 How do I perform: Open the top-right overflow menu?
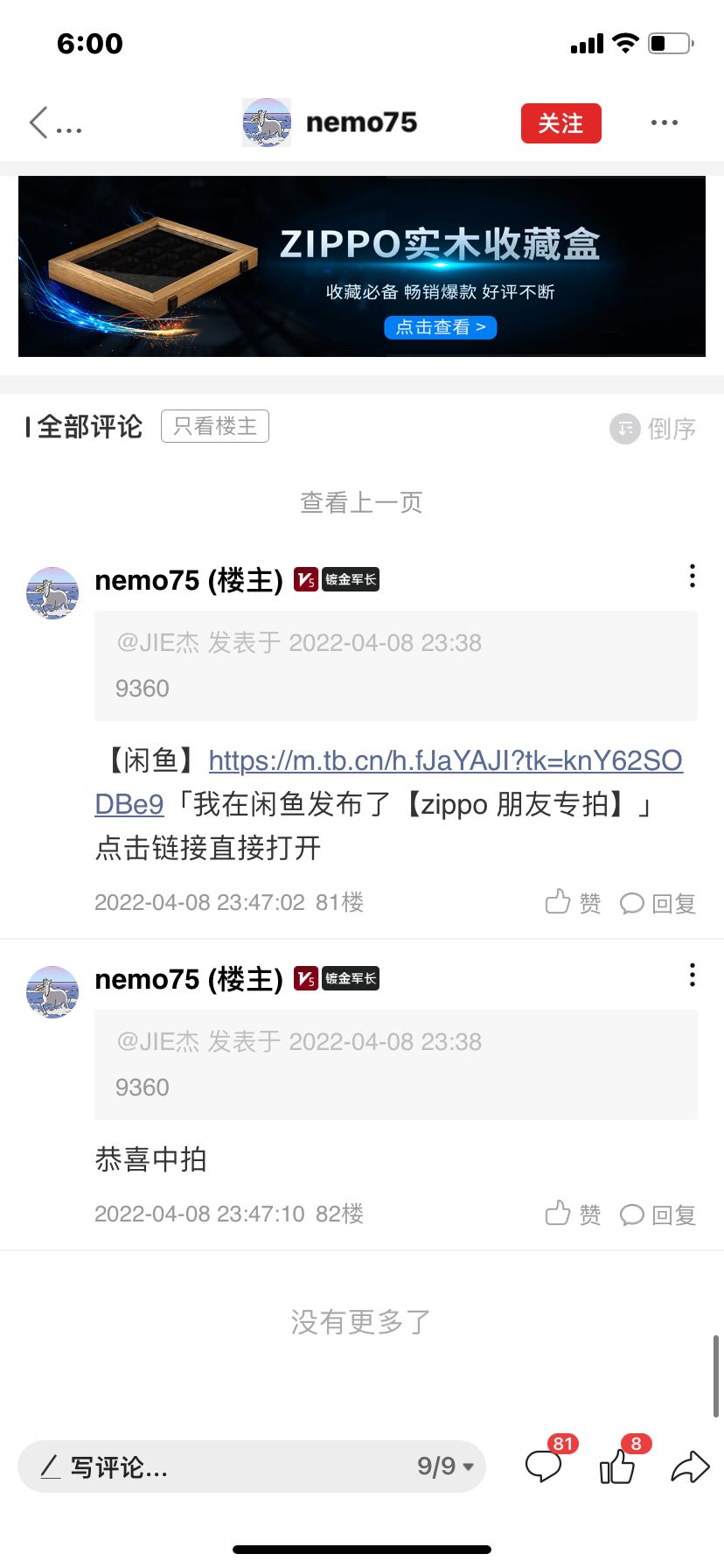[664, 122]
